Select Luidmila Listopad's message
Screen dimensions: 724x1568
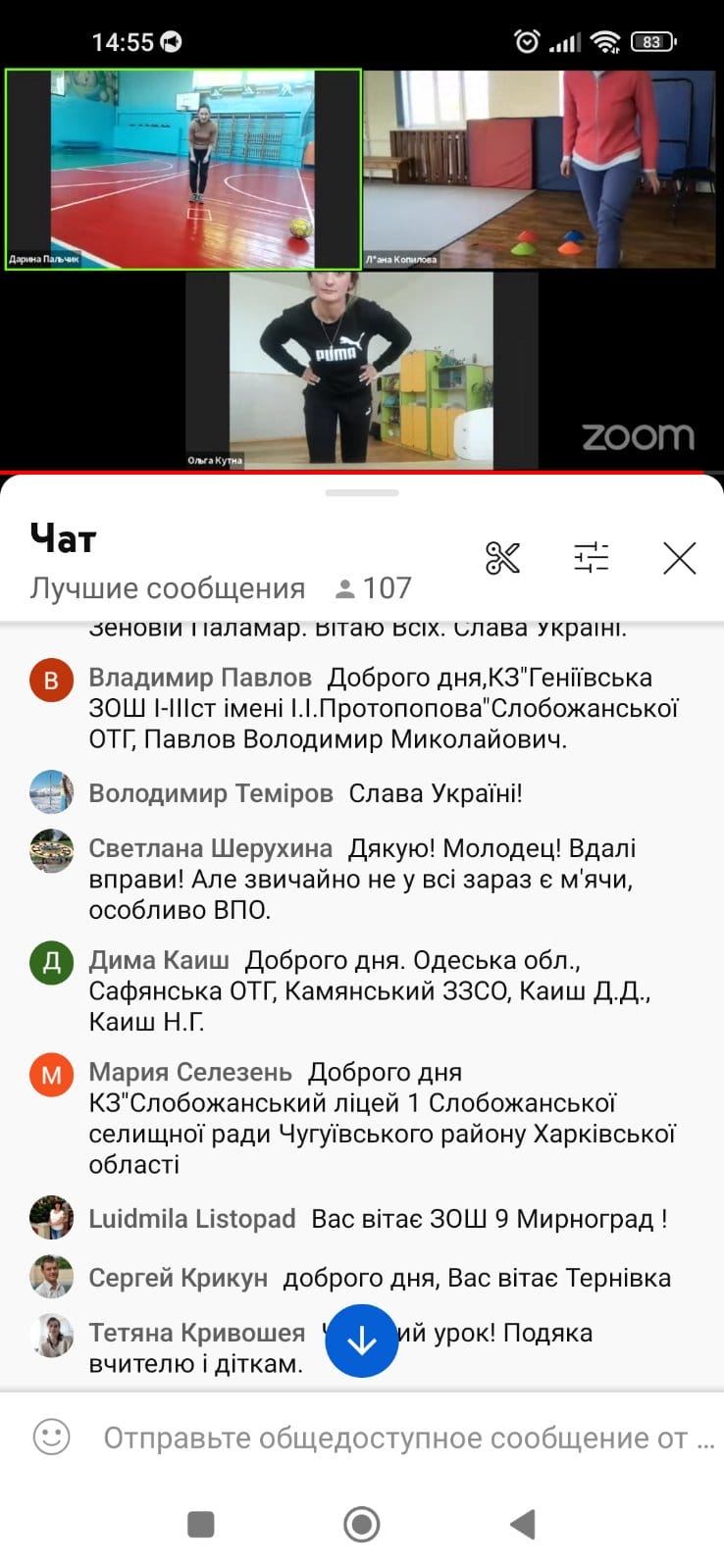(378, 1219)
